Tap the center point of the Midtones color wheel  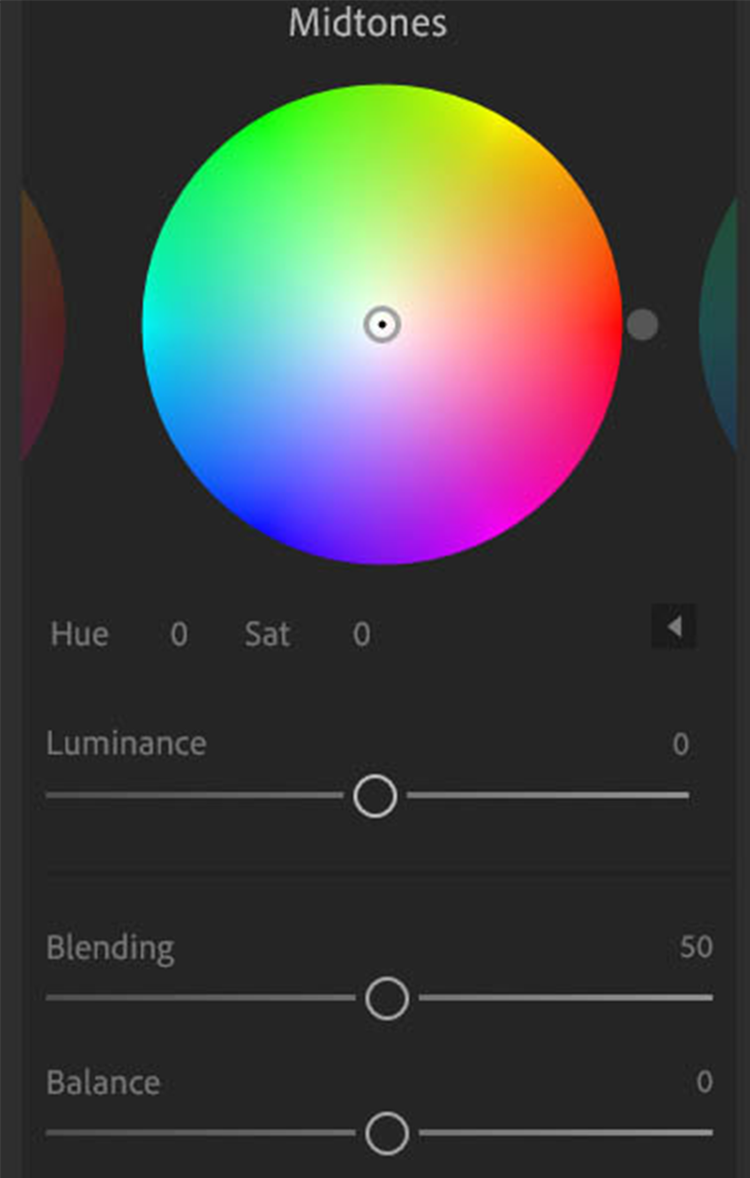pos(382,324)
